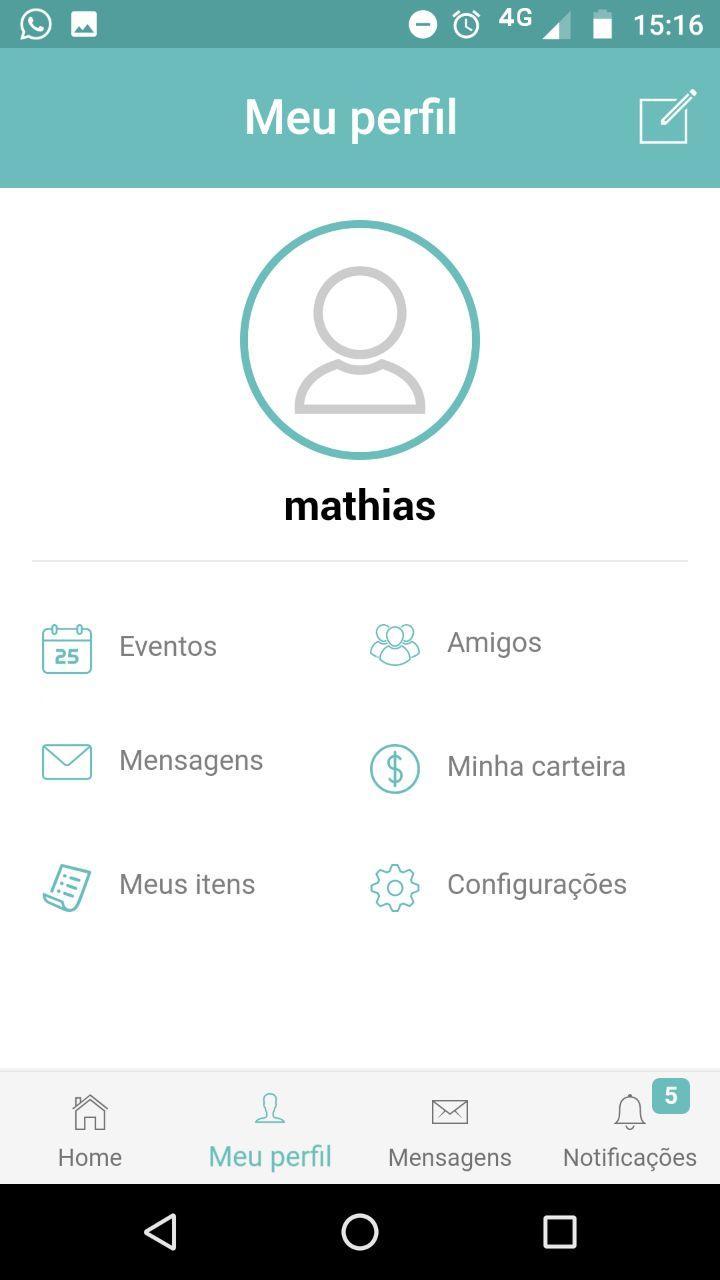720x1280 pixels.
Task: Tap the system back button
Action: click(160, 1232)
